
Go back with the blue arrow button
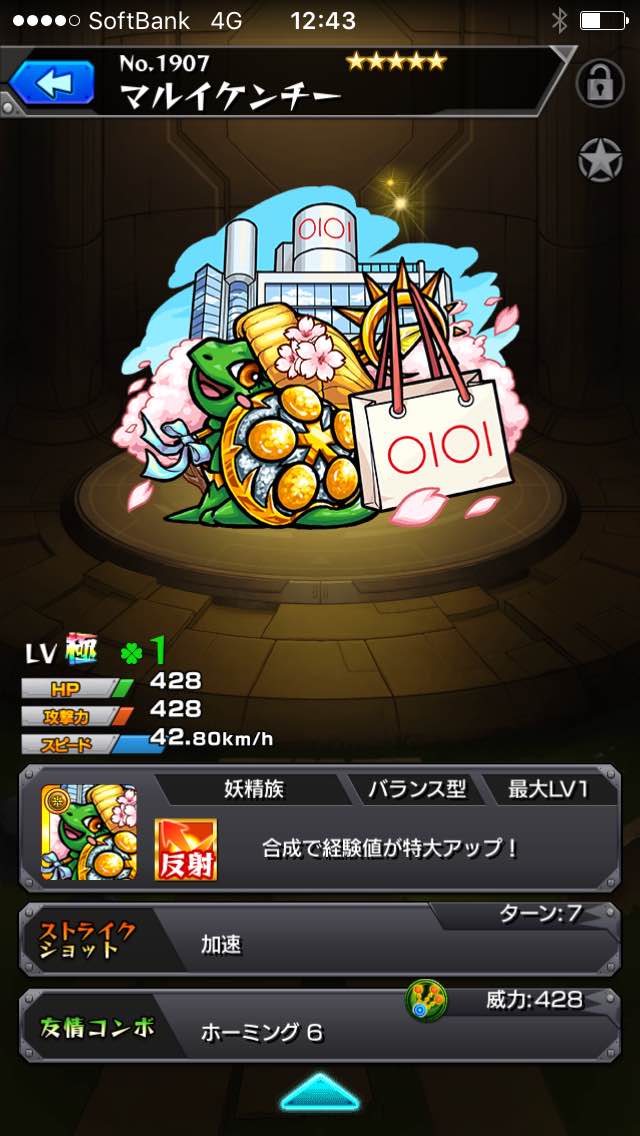(x=50, y=84)
